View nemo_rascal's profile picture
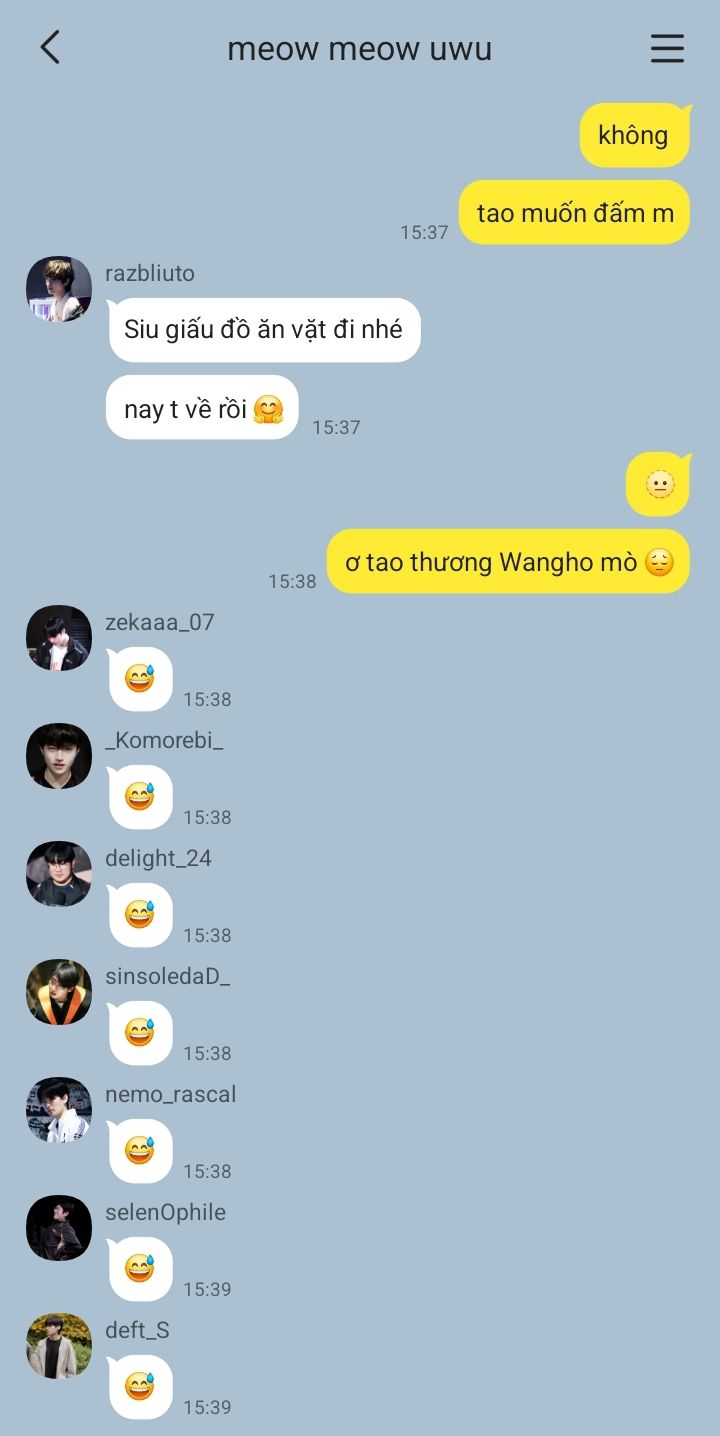 click(59, 1110)
